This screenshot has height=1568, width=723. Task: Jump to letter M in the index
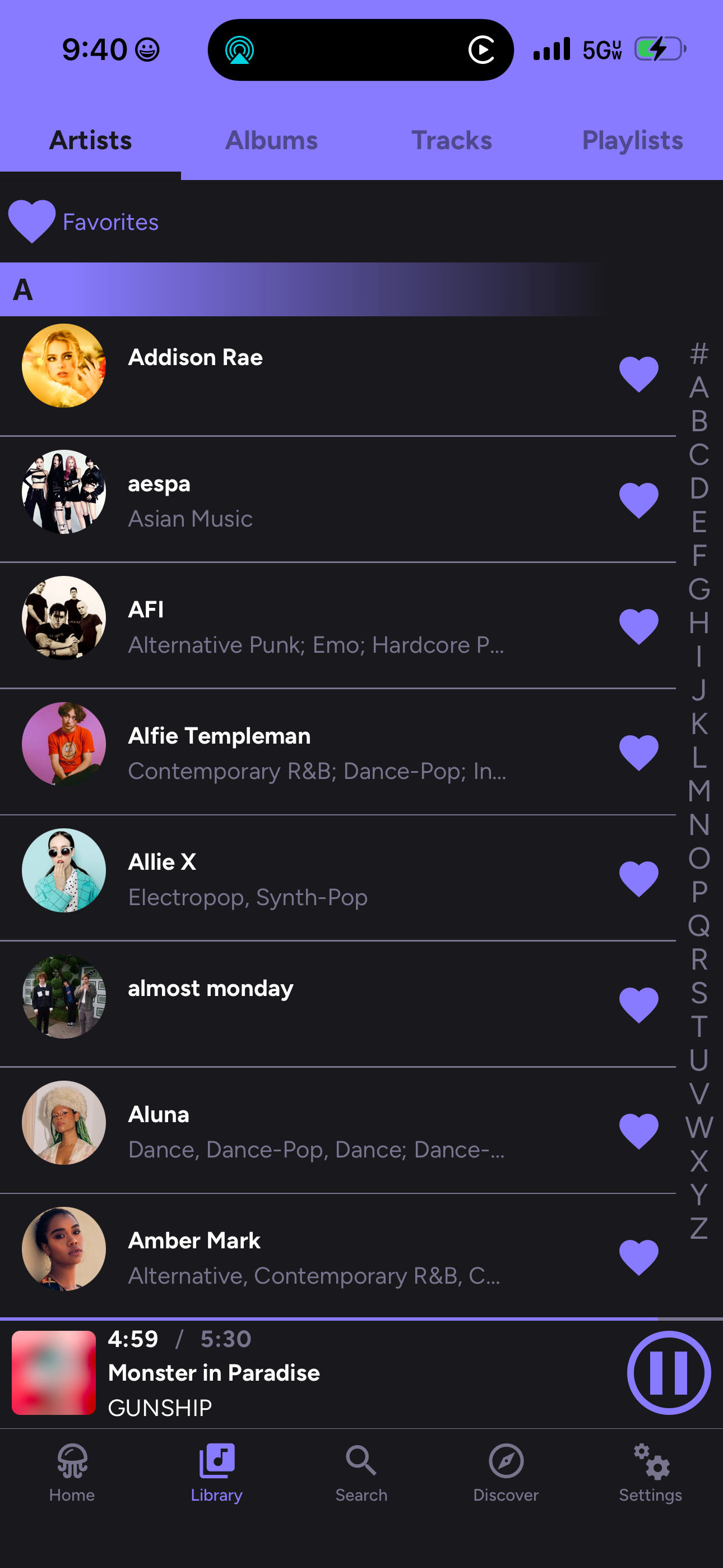(699, 791)
